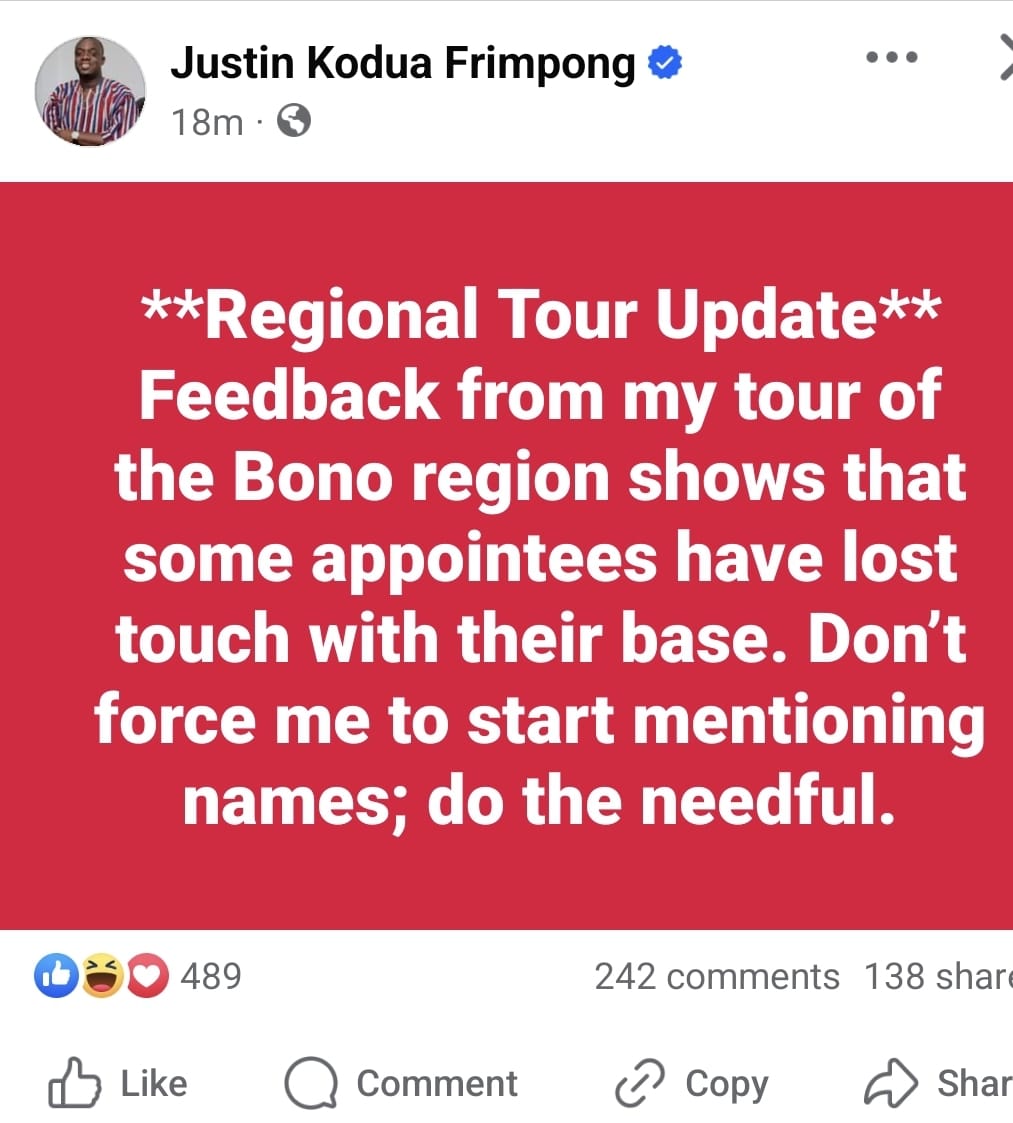
Task: Like this post
Action: point(118,1084)
